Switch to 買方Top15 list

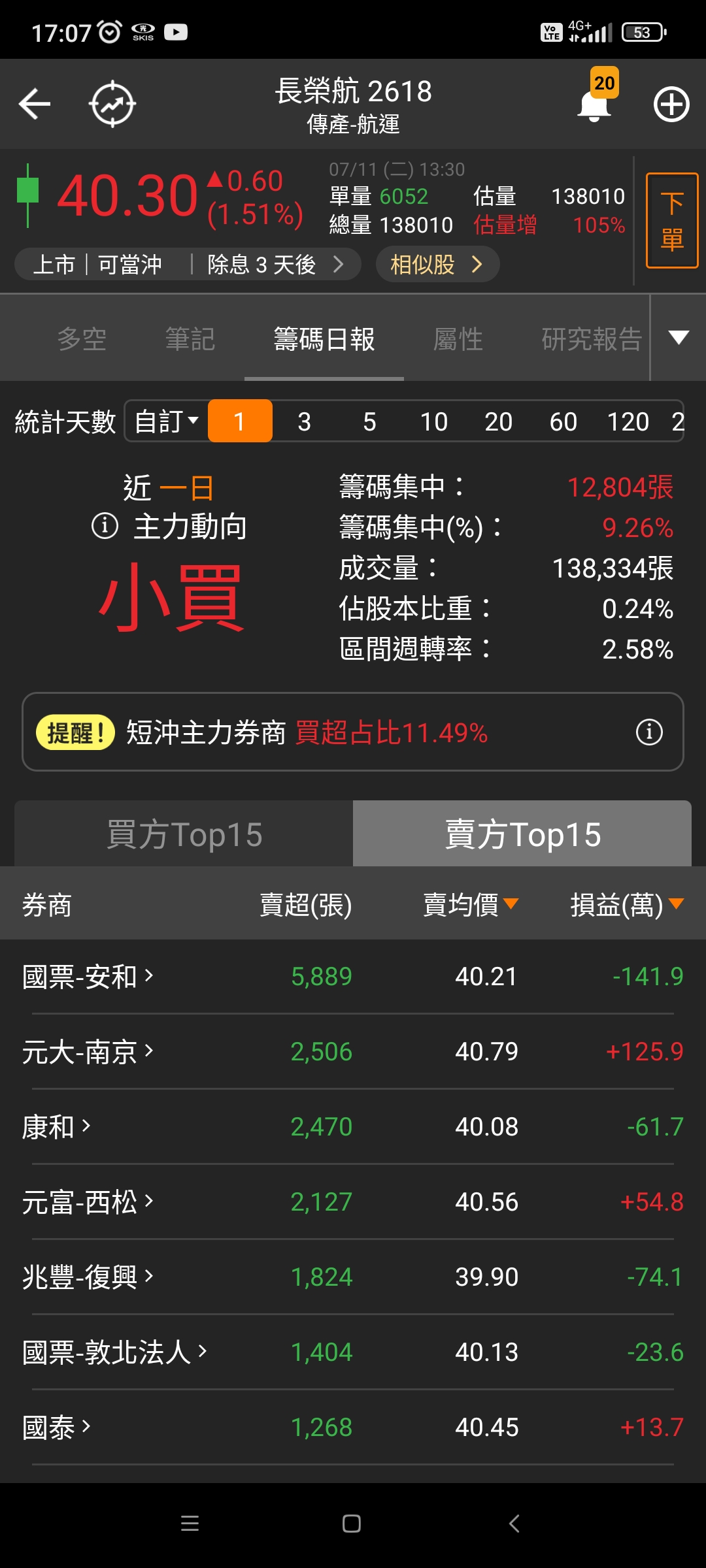click(184, 834)
